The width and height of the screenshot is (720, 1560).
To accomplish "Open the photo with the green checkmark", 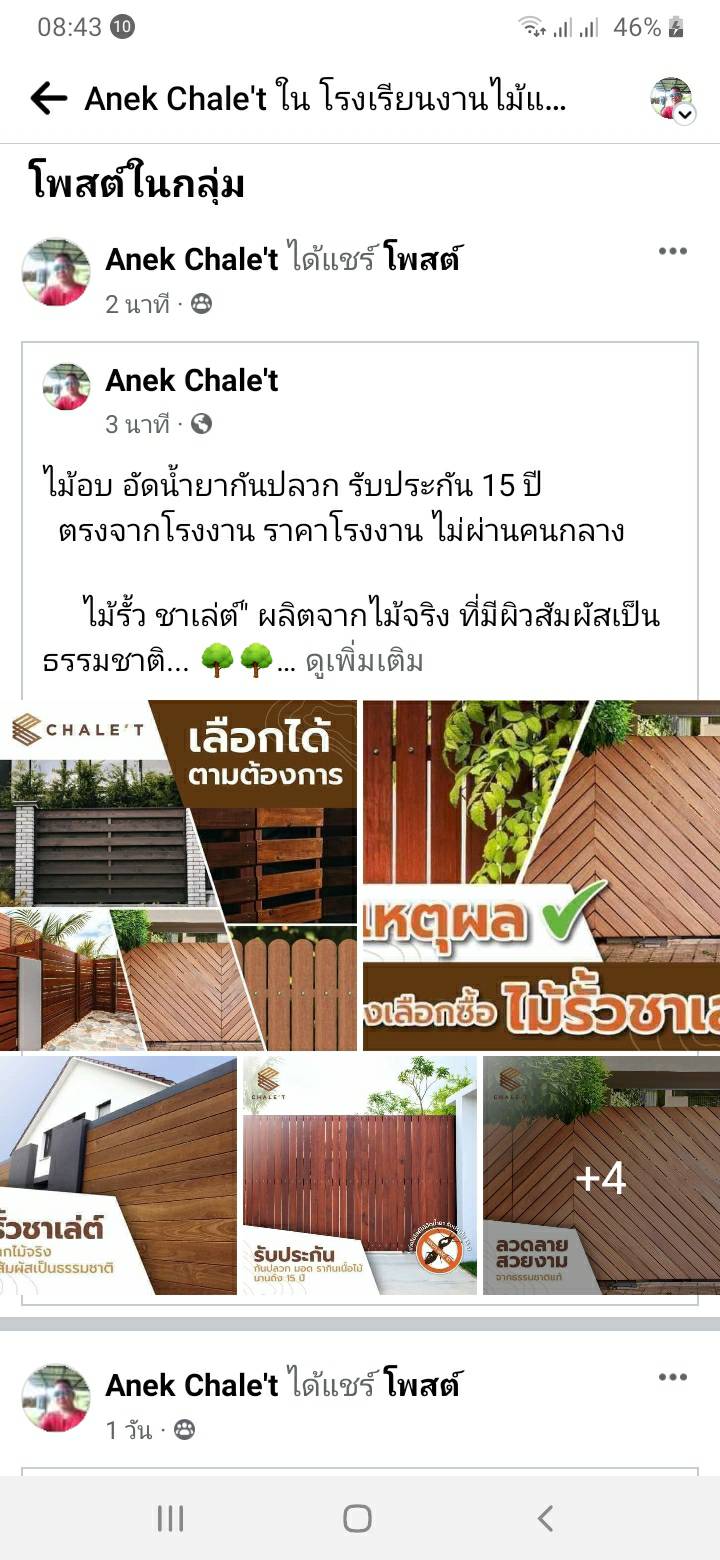I will [541, 875].
